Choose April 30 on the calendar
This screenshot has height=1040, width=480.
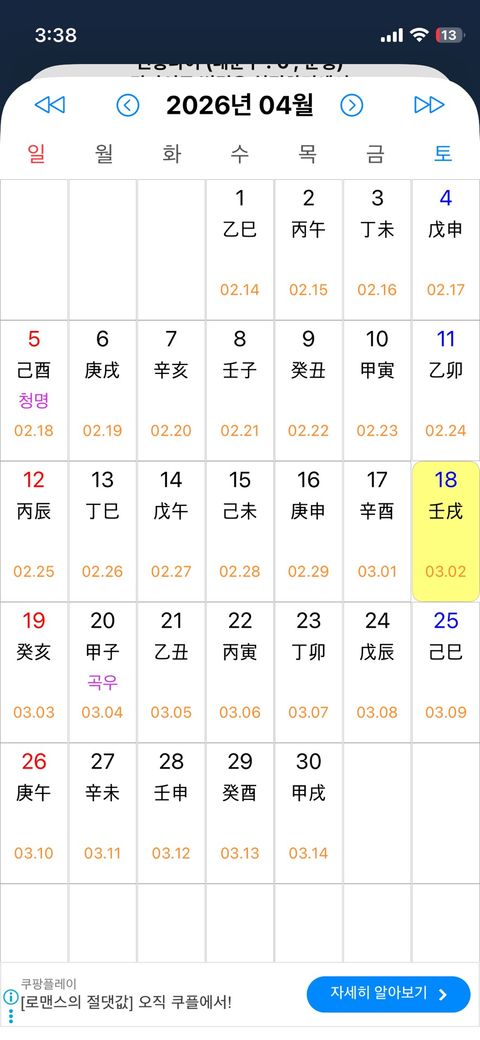click(308, 812)
